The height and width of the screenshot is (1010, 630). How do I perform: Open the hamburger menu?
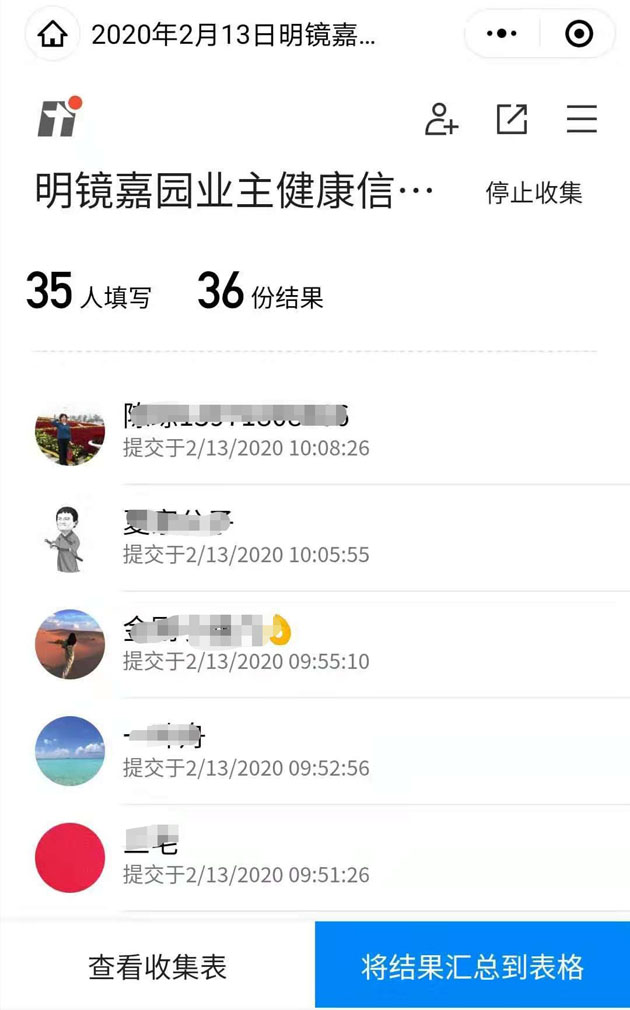[x=582, y=119]
